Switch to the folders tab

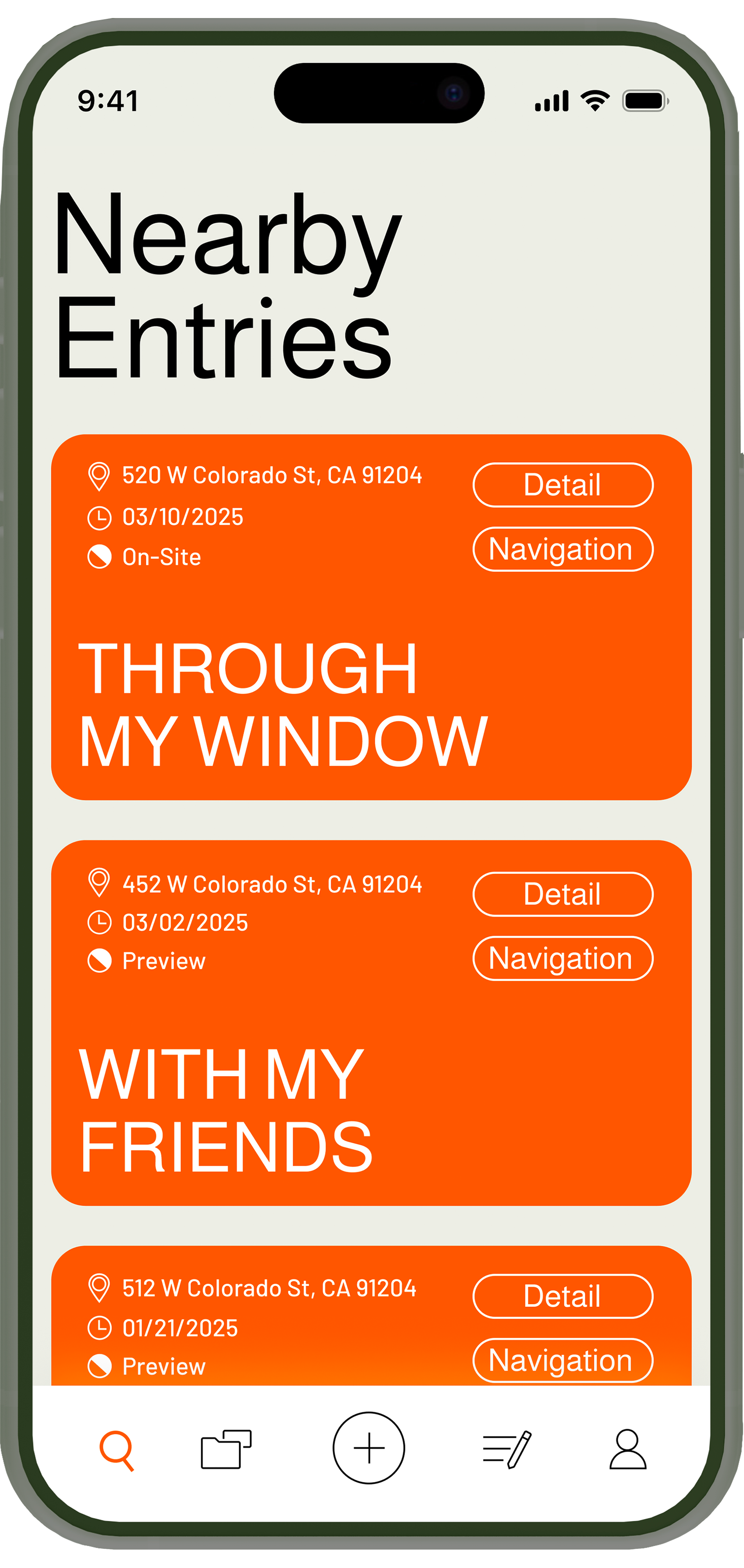226,1449
